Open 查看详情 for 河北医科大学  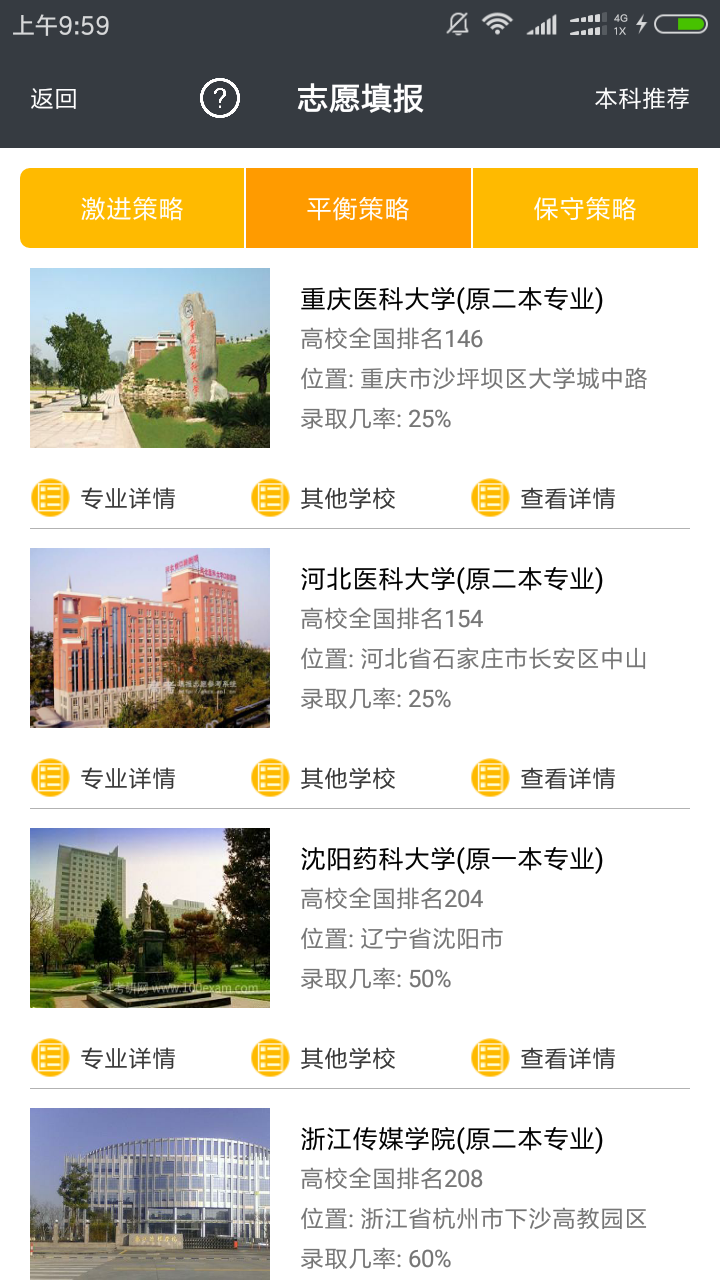tap(544, 778)
